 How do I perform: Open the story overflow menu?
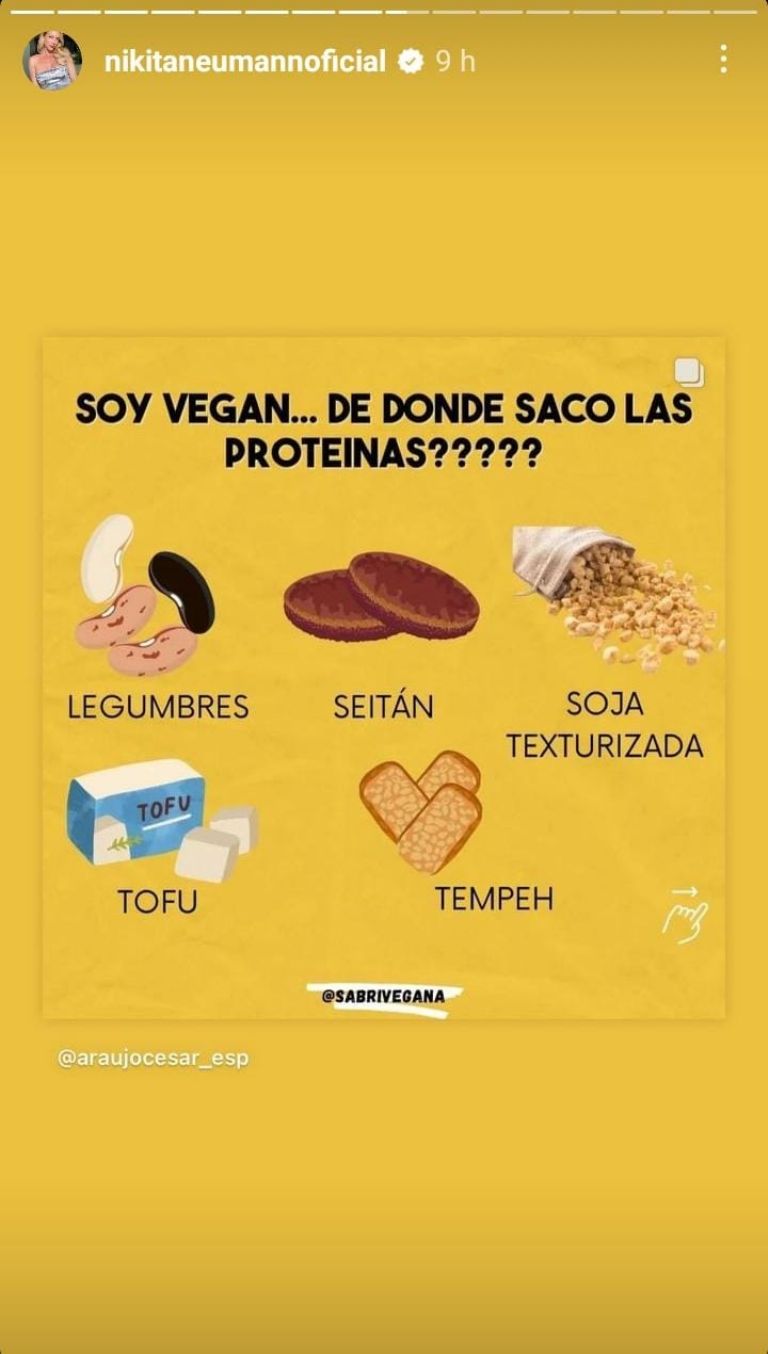coord(723,60)
